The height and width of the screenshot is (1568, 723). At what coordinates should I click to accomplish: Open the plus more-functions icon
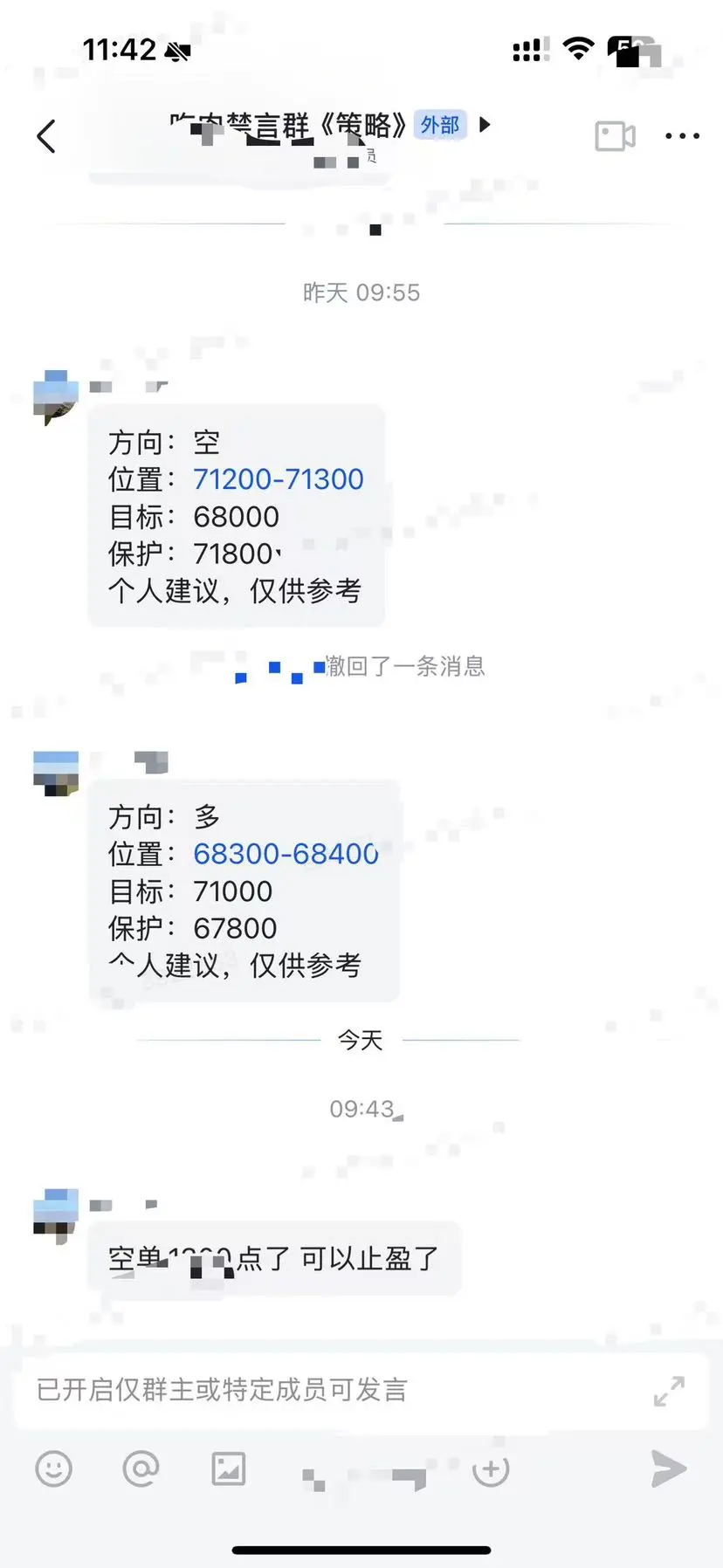pyautogui.click(x=491, y=1469)
